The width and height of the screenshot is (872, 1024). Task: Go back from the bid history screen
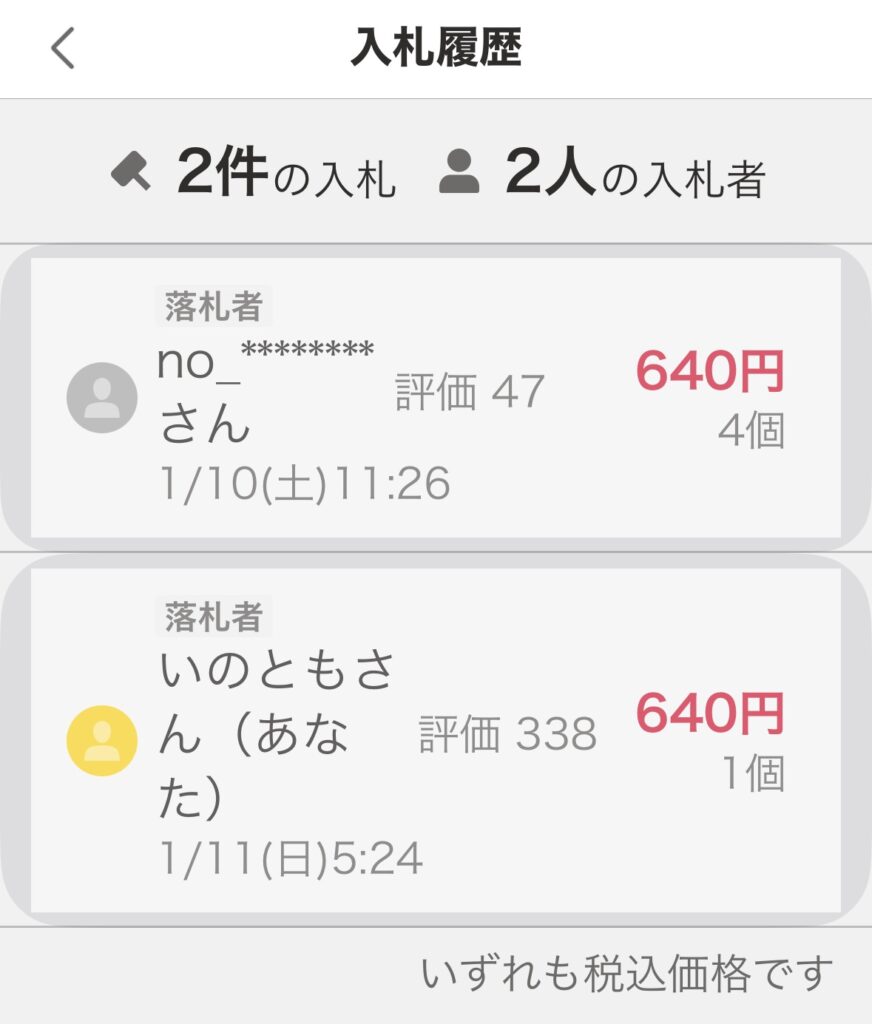63,48
